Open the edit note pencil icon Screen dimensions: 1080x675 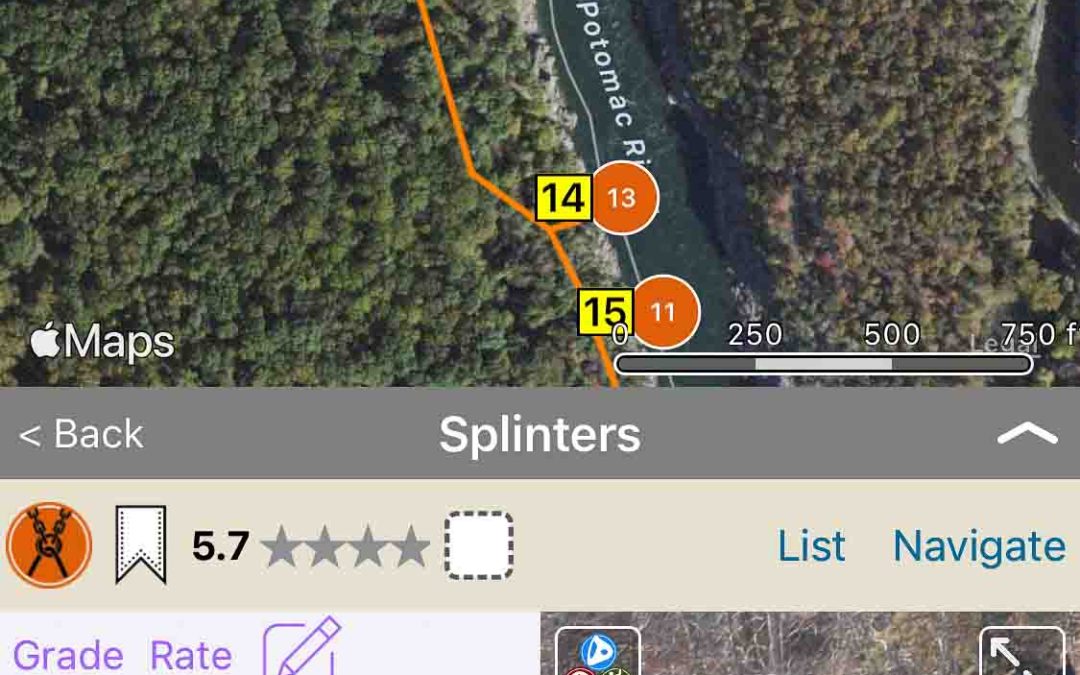pyautogui.click(x=301, y=648)
